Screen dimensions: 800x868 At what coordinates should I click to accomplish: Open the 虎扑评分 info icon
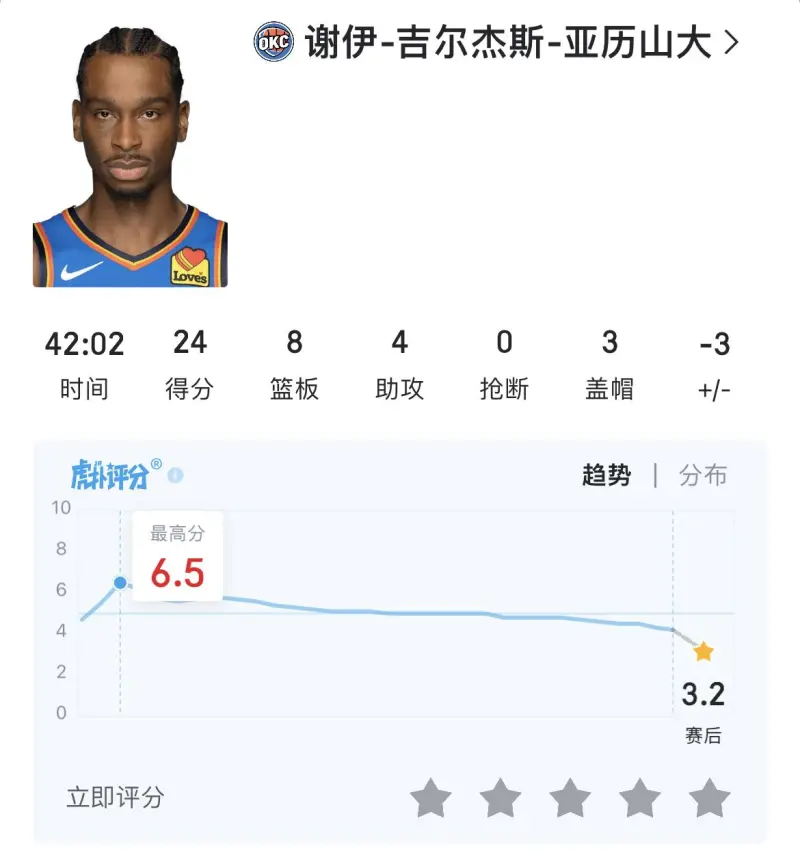pos(176,475)
